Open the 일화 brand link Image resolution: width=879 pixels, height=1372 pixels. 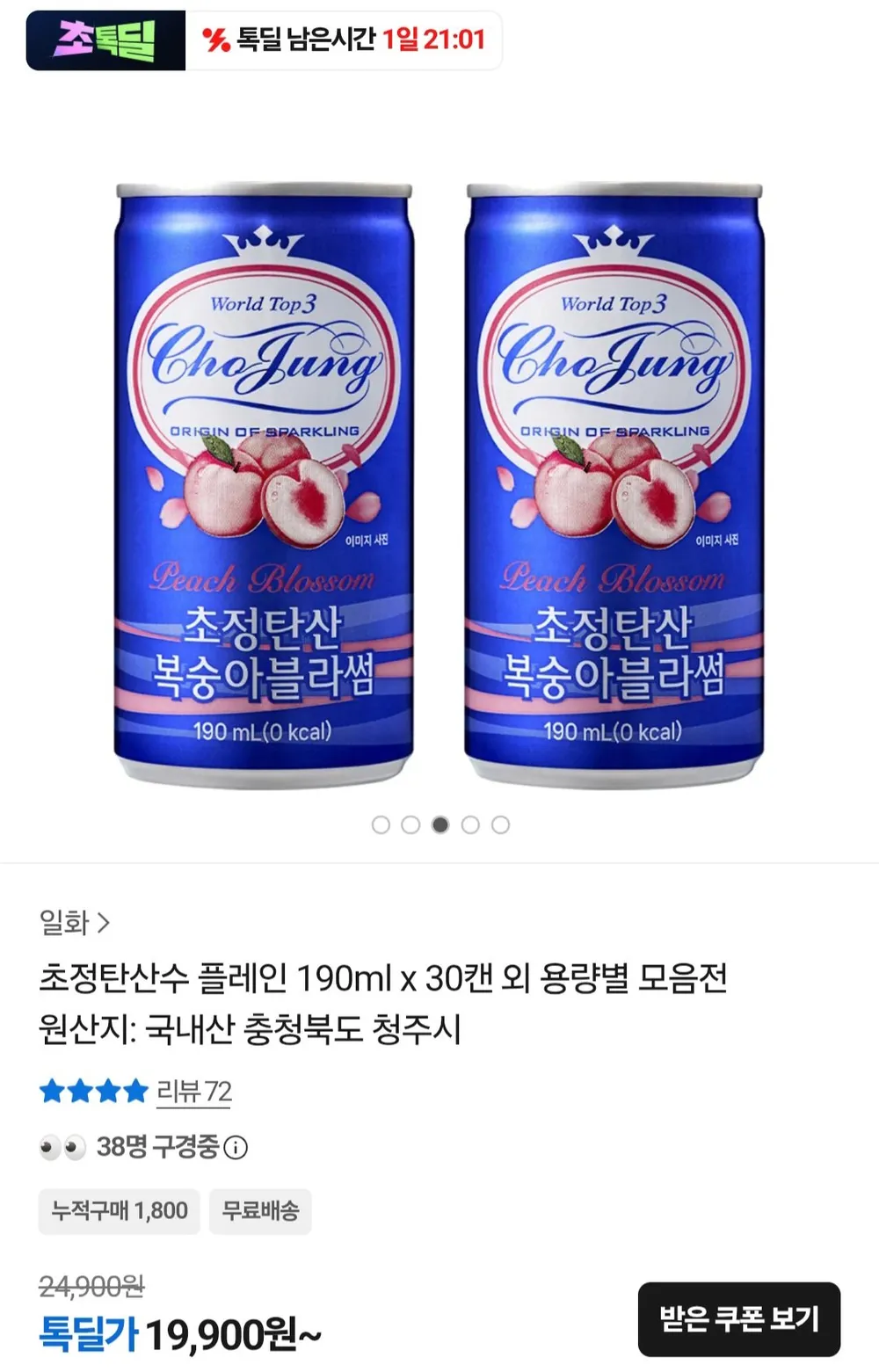click(74, 922)
